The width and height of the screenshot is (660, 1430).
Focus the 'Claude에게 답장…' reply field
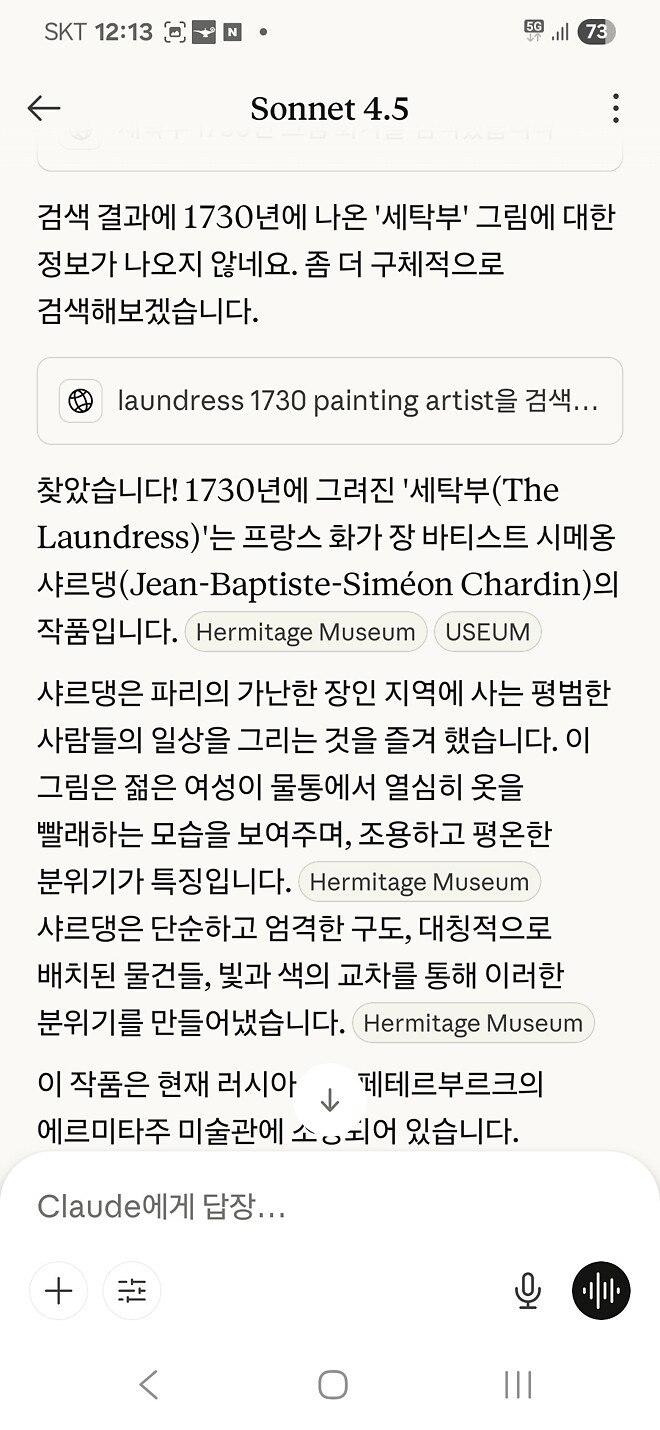click(300, 1206)
